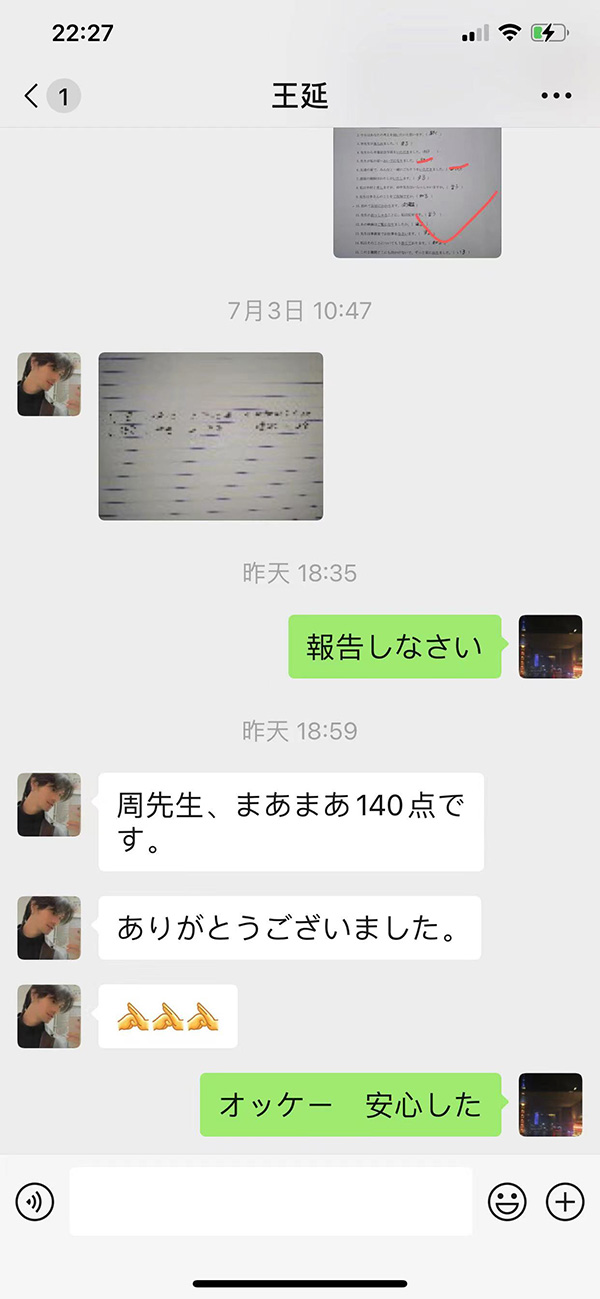Switch to voice message input
The image size is (600, 1299).
pyautogui.click(x=36, y=1201)
